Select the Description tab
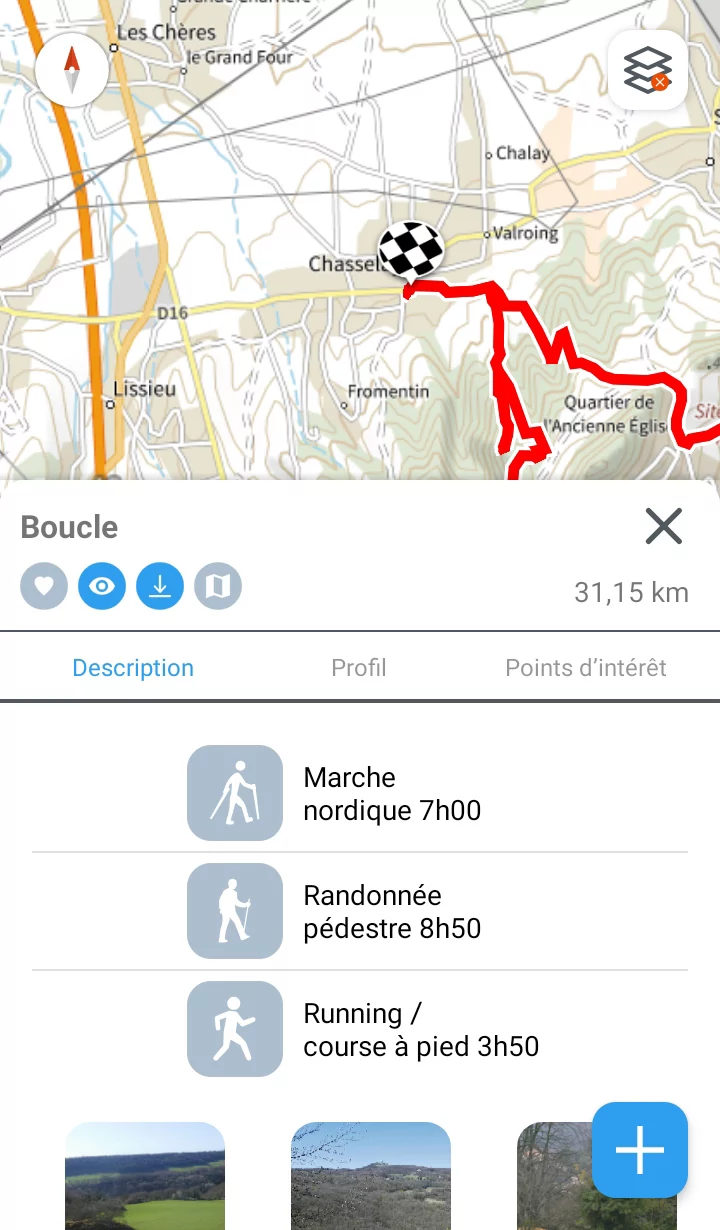The image size is (720, 1230). click(x=133, y=668)
